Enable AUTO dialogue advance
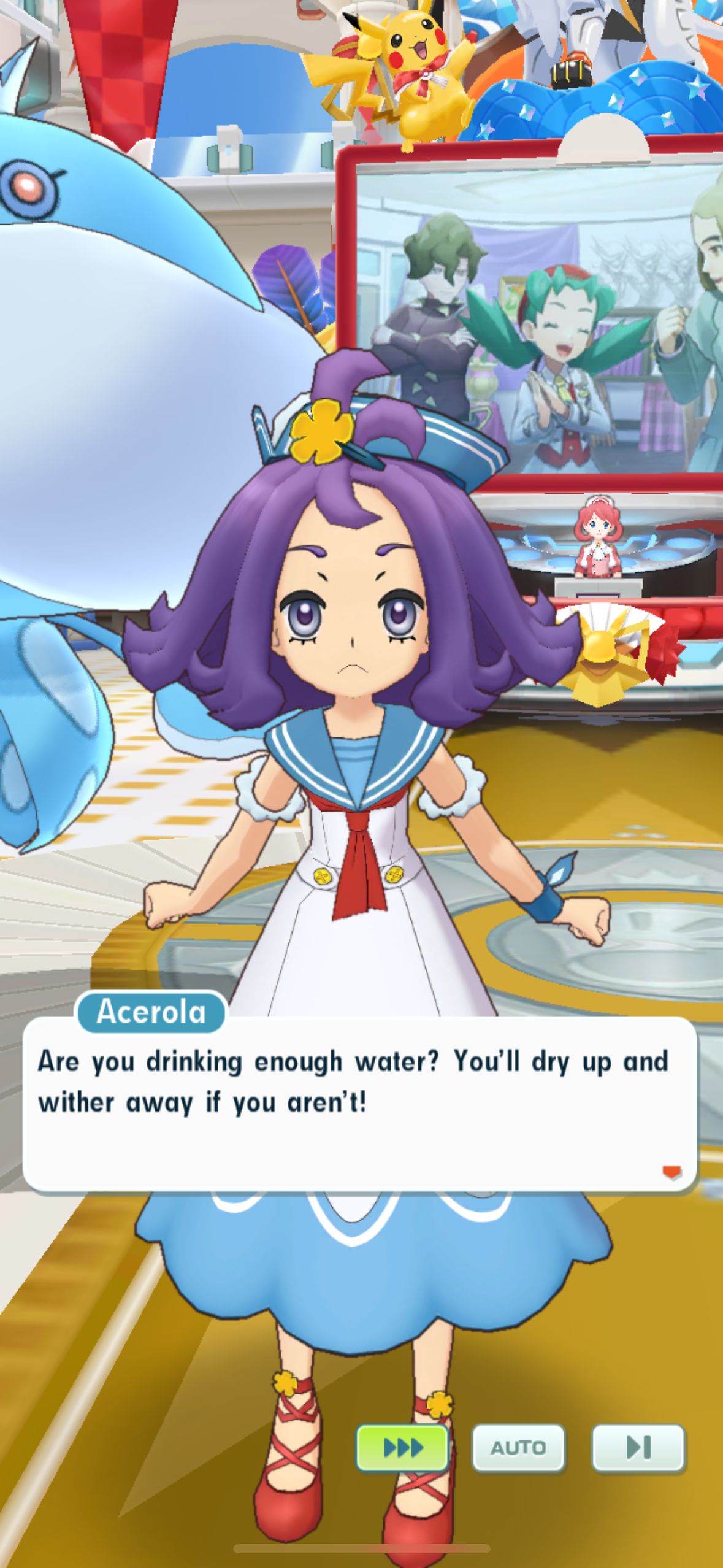The height and width of the screenshot is (1568, 723). click(x=518, y=1448)
